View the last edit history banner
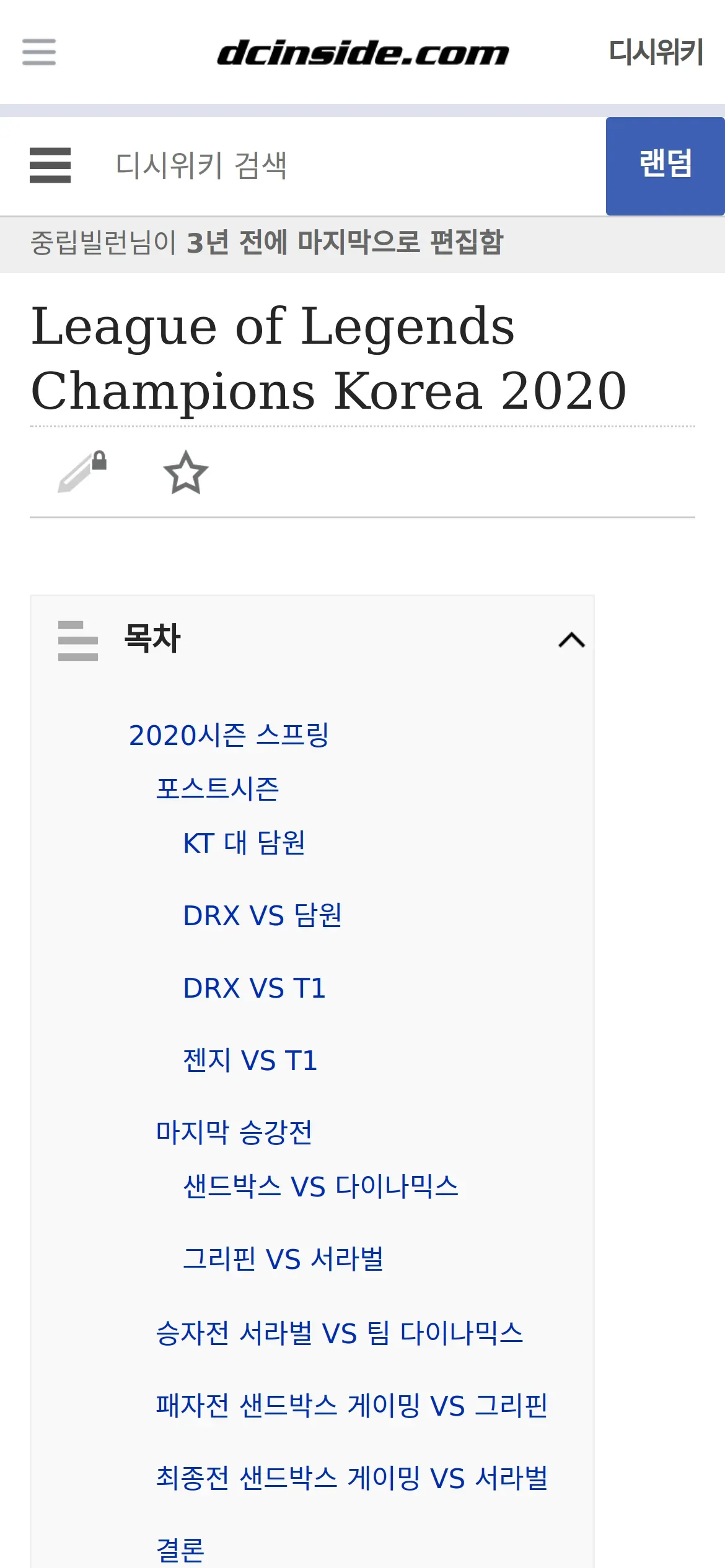This screenshot has height=1568, width=725. click(362, 242)
